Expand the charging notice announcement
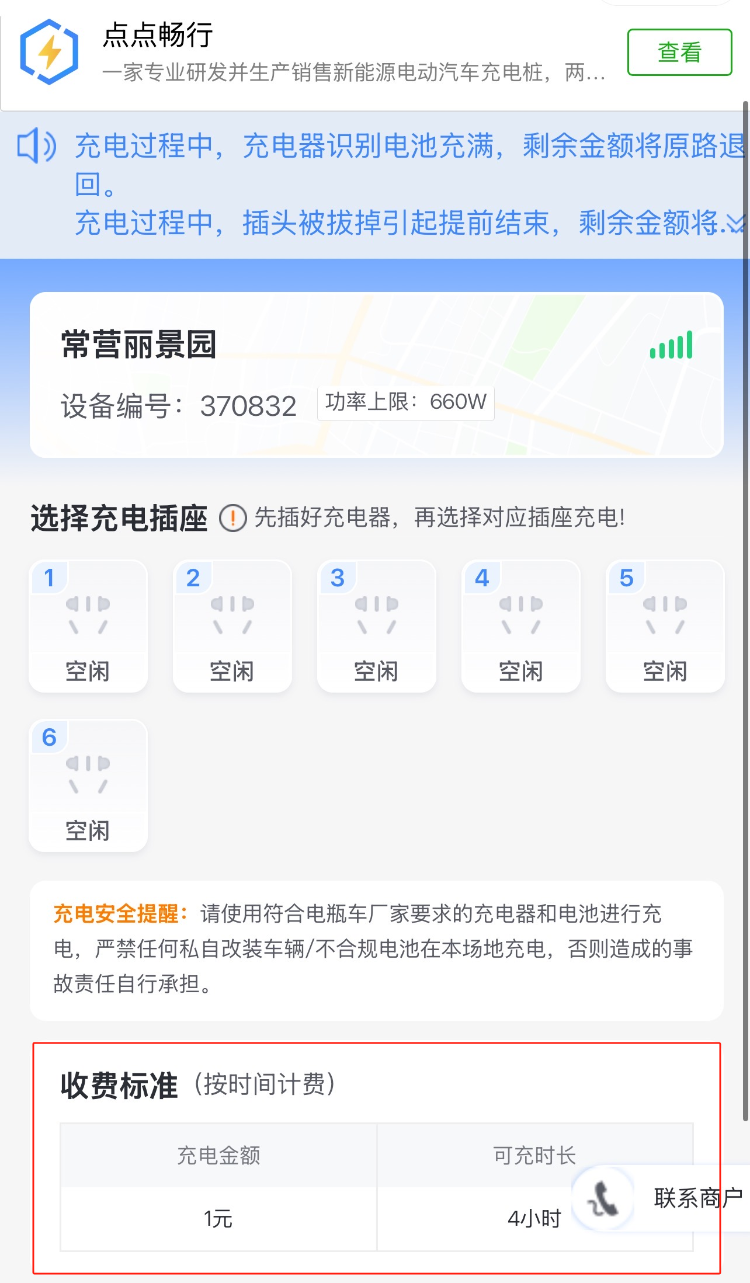 736,223
